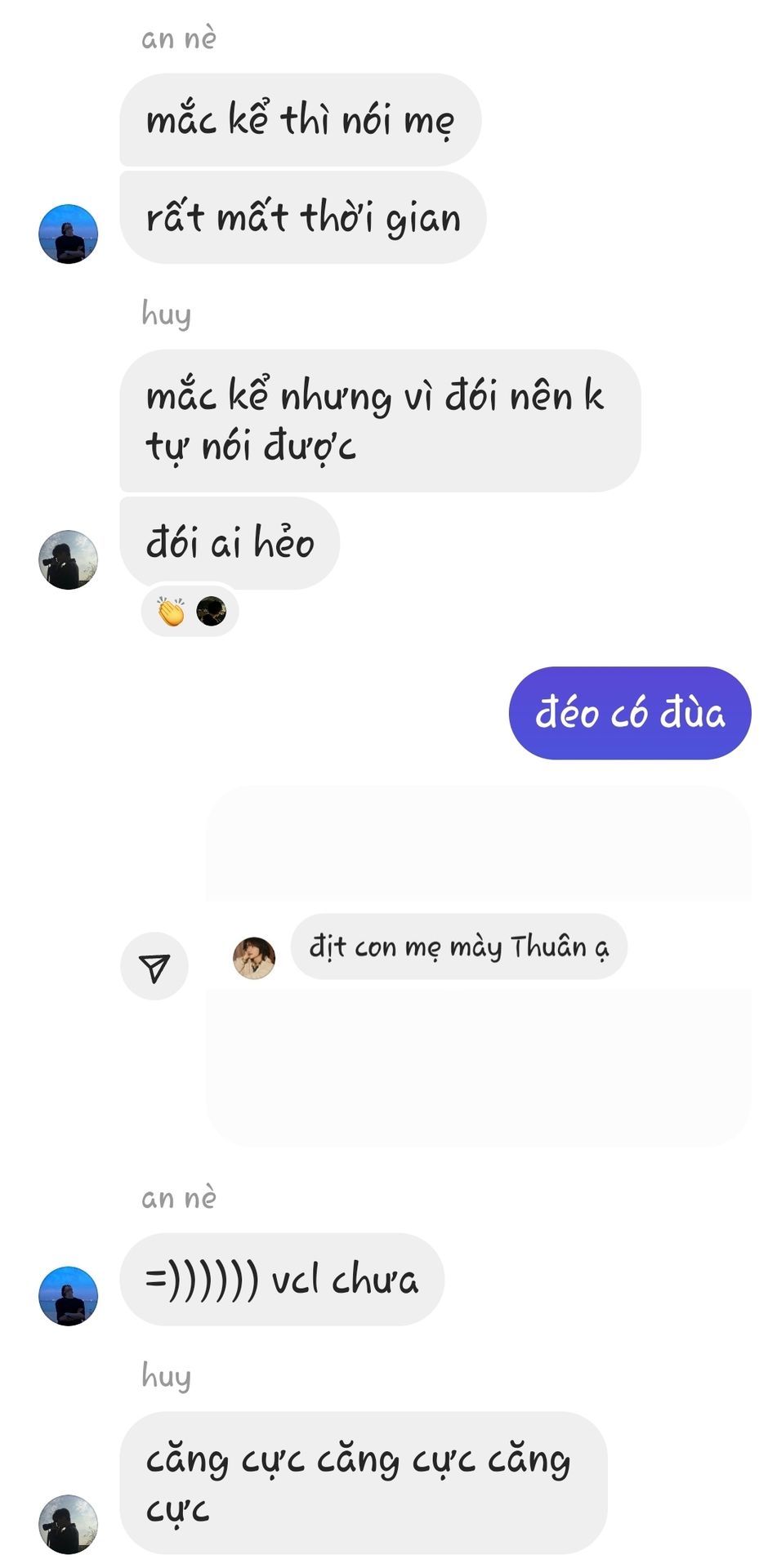
Task: Open huy's avatar beside 'căng cực' message
Action: pyautogui.click(x=69, y=1523)
